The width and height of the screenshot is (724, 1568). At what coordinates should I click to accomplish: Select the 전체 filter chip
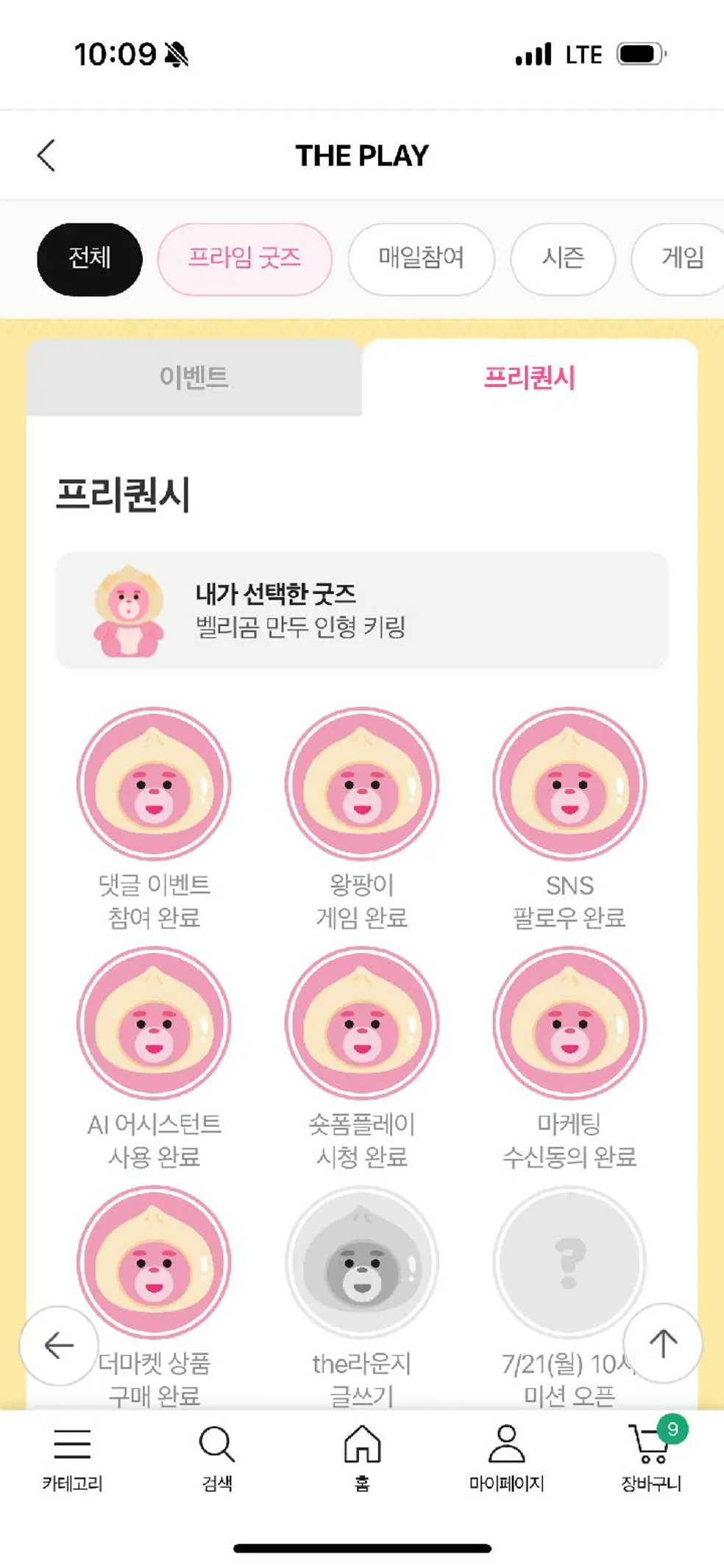[90, 259]
